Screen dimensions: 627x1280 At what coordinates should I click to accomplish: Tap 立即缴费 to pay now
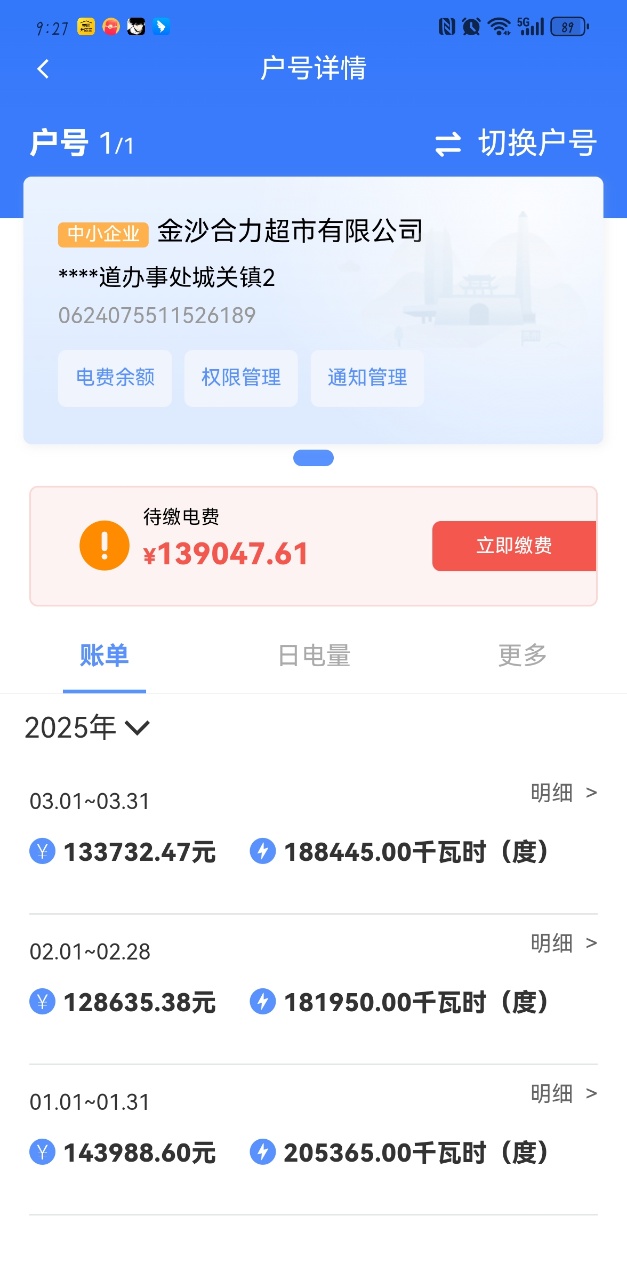tap(514, 546)
